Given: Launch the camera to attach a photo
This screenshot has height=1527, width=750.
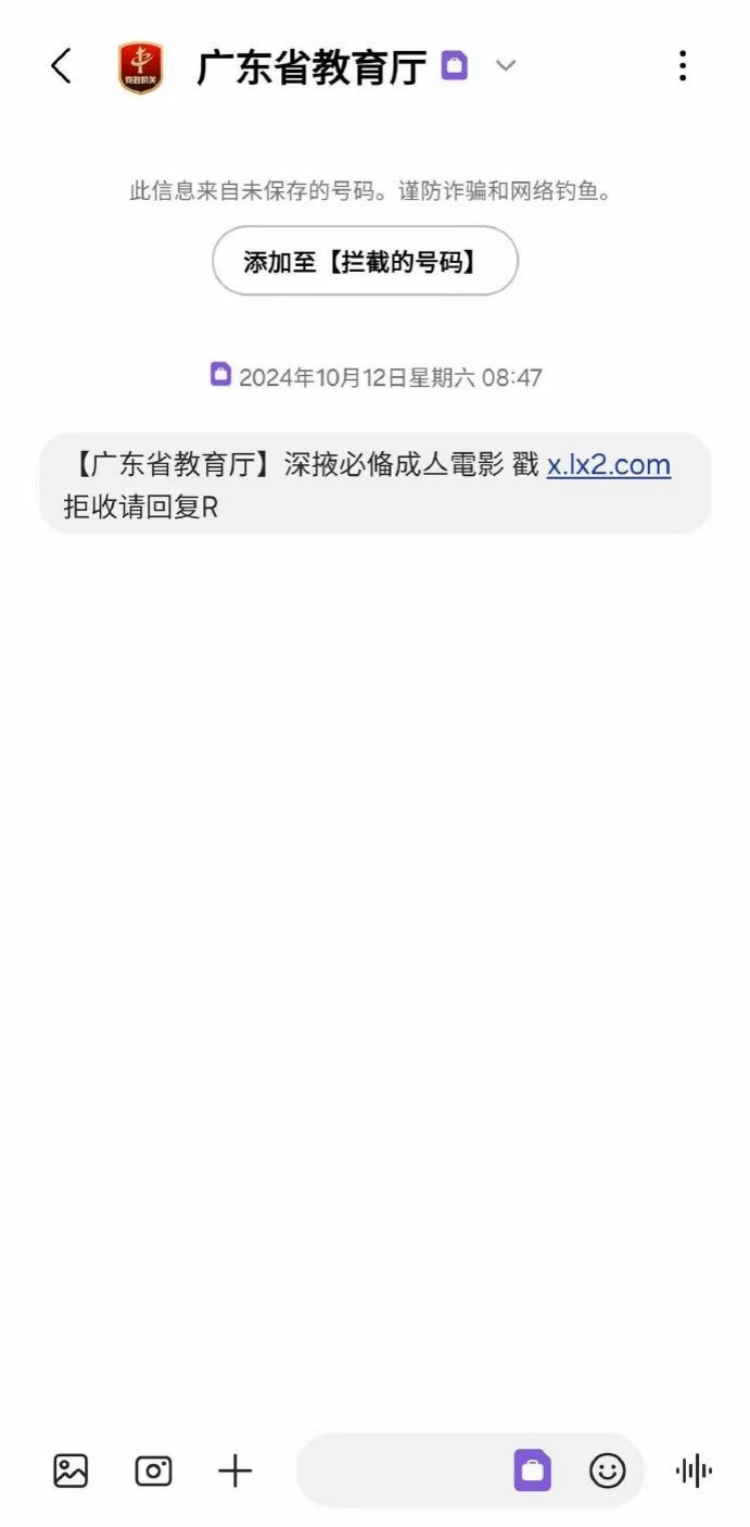Looking at the screenshot, I should [x=153, y=1470].
